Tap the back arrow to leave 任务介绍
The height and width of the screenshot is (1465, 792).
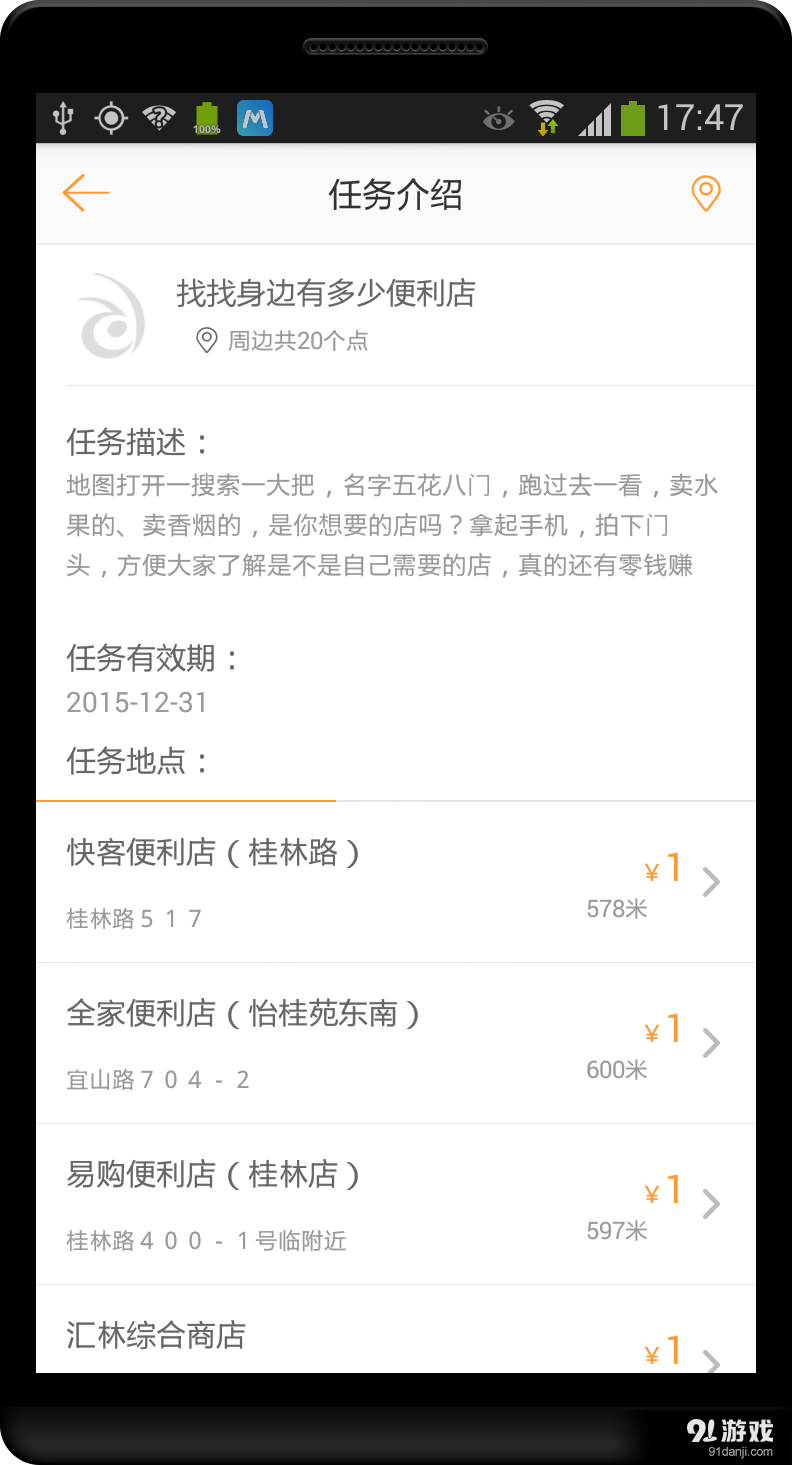coord(85,192)
